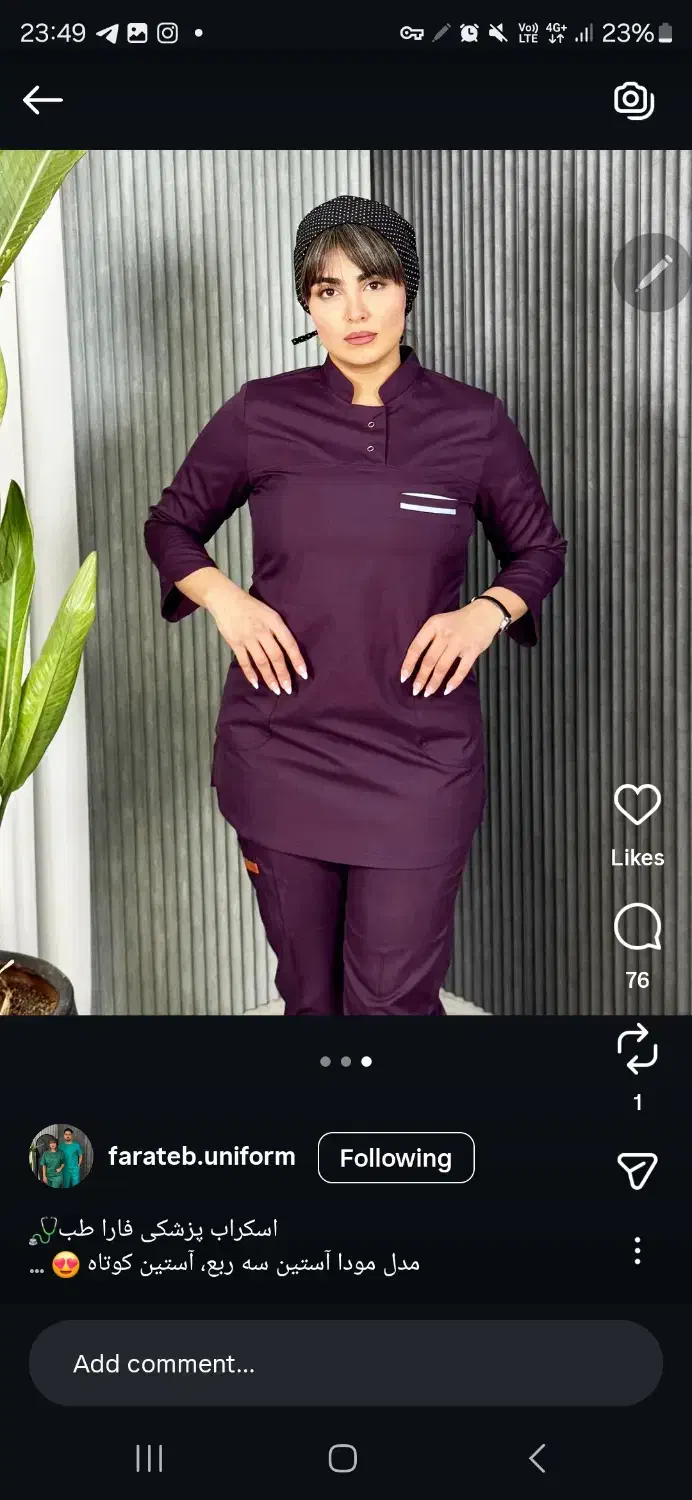Screen dimensions: 692x1500
Task: Tap the pencil edit icon
Action: [652, 272]
